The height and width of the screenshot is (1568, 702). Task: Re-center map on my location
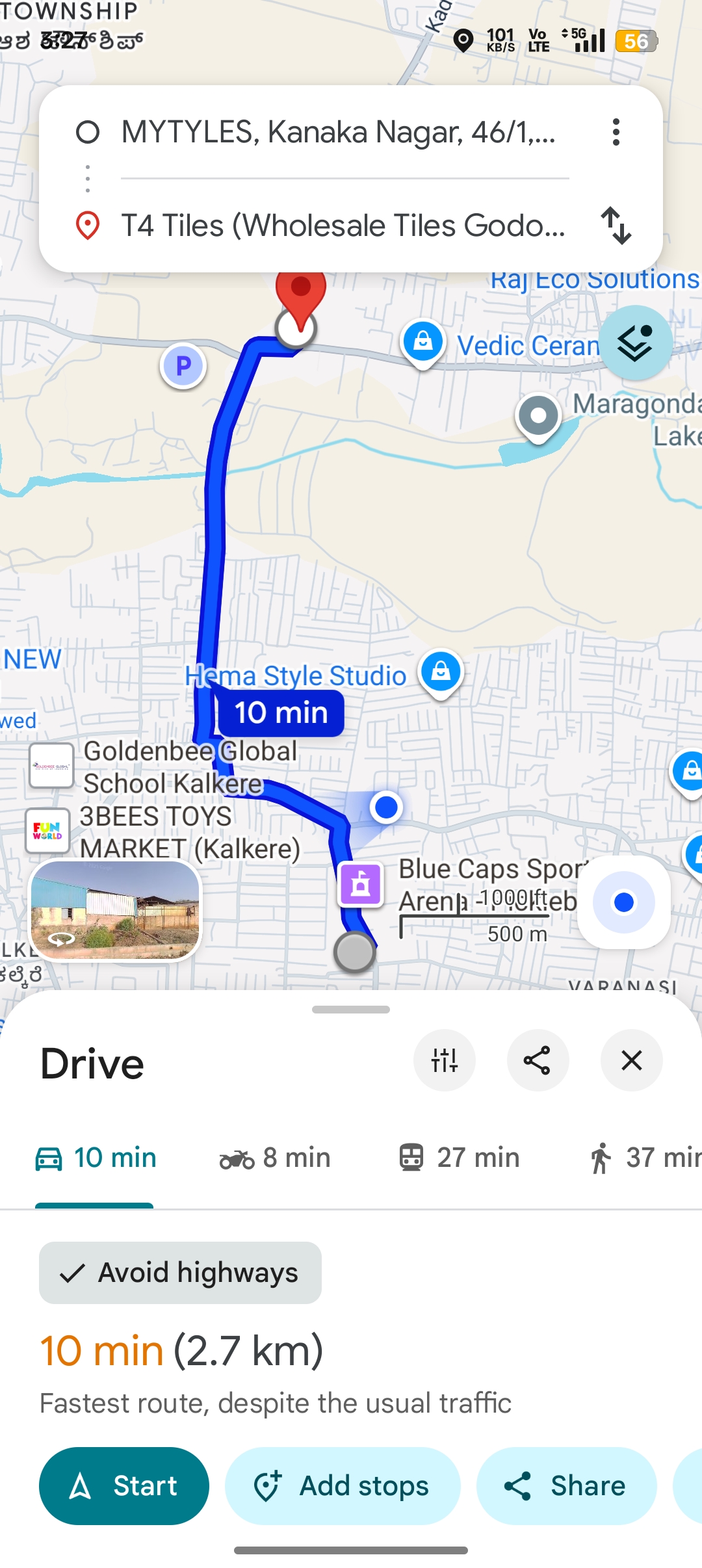(x=623, y=902)
